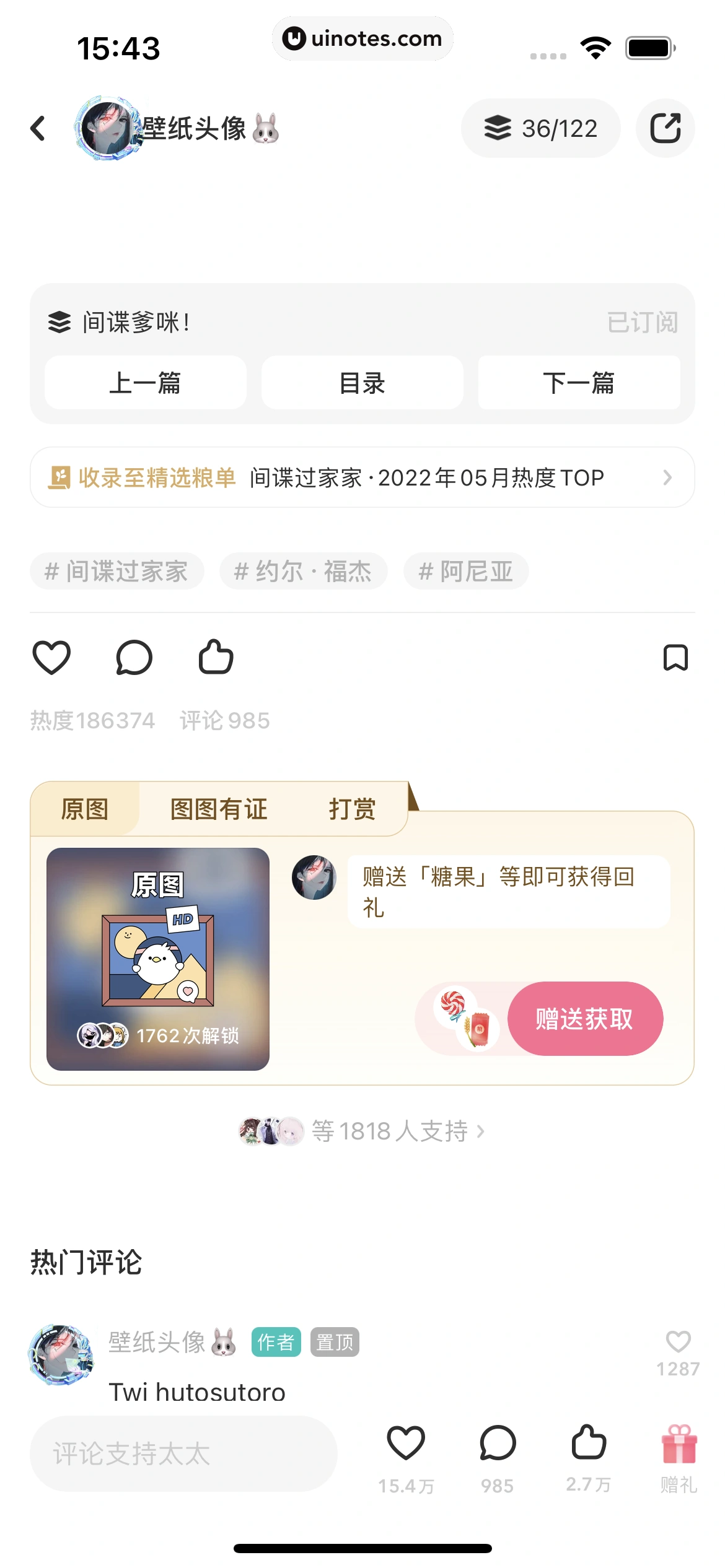Select the 打赏 tab
This screenshot has height=1568, width=725.
(x=352, y=809)
